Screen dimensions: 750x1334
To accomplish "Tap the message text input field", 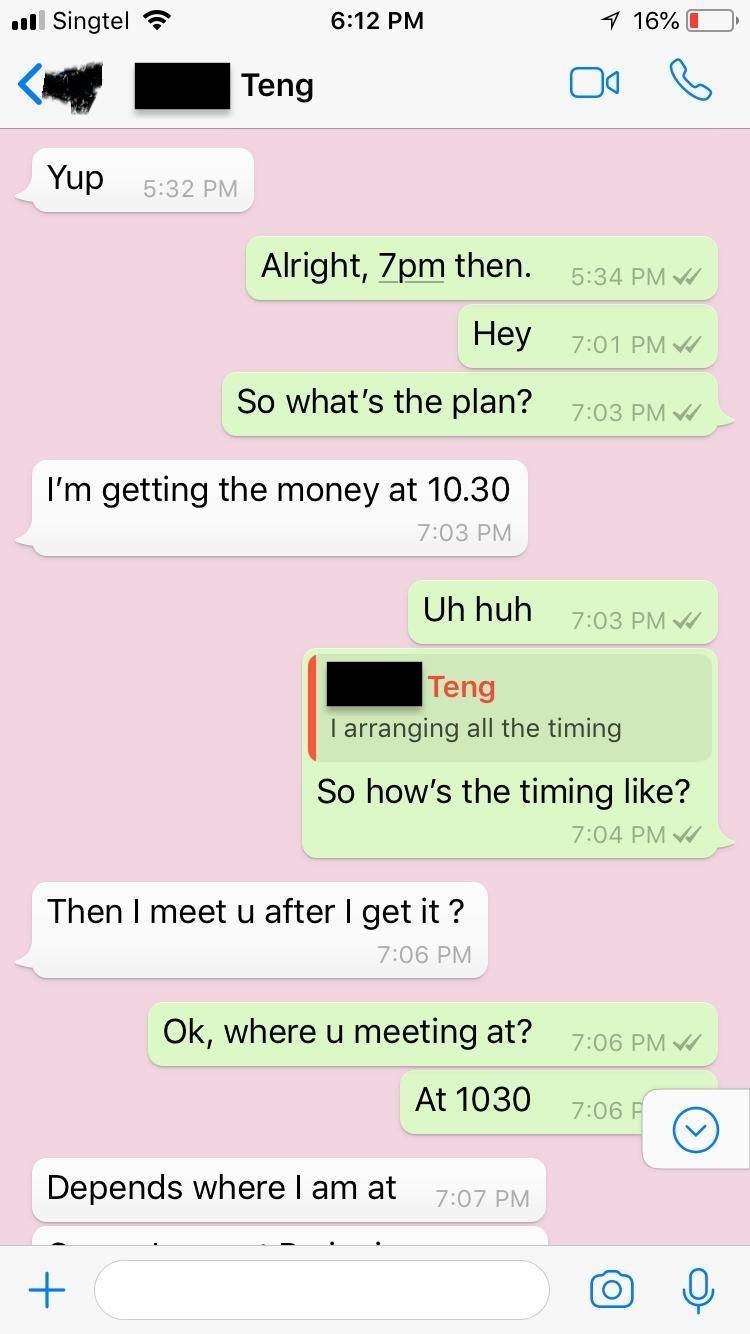I will [x=322, y=1290].
